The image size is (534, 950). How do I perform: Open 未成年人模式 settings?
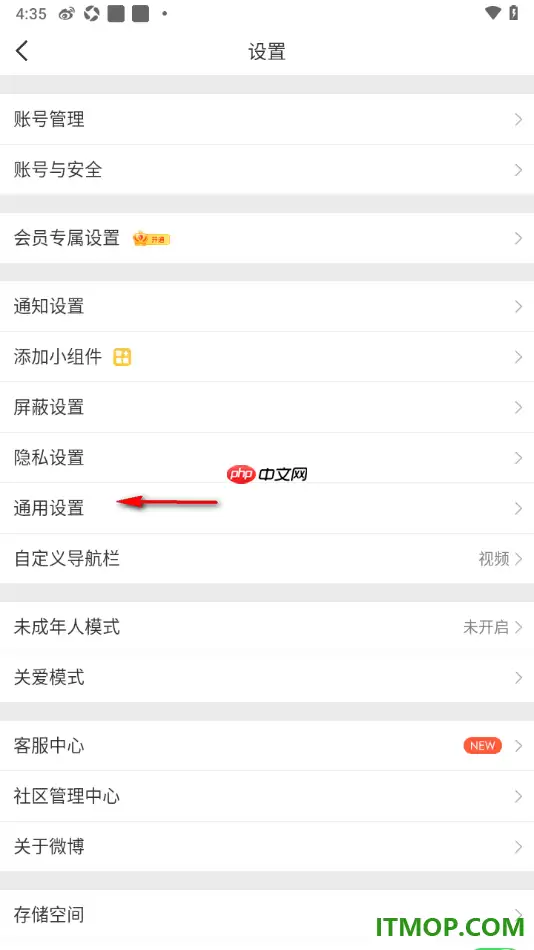[x=267, y=627]
